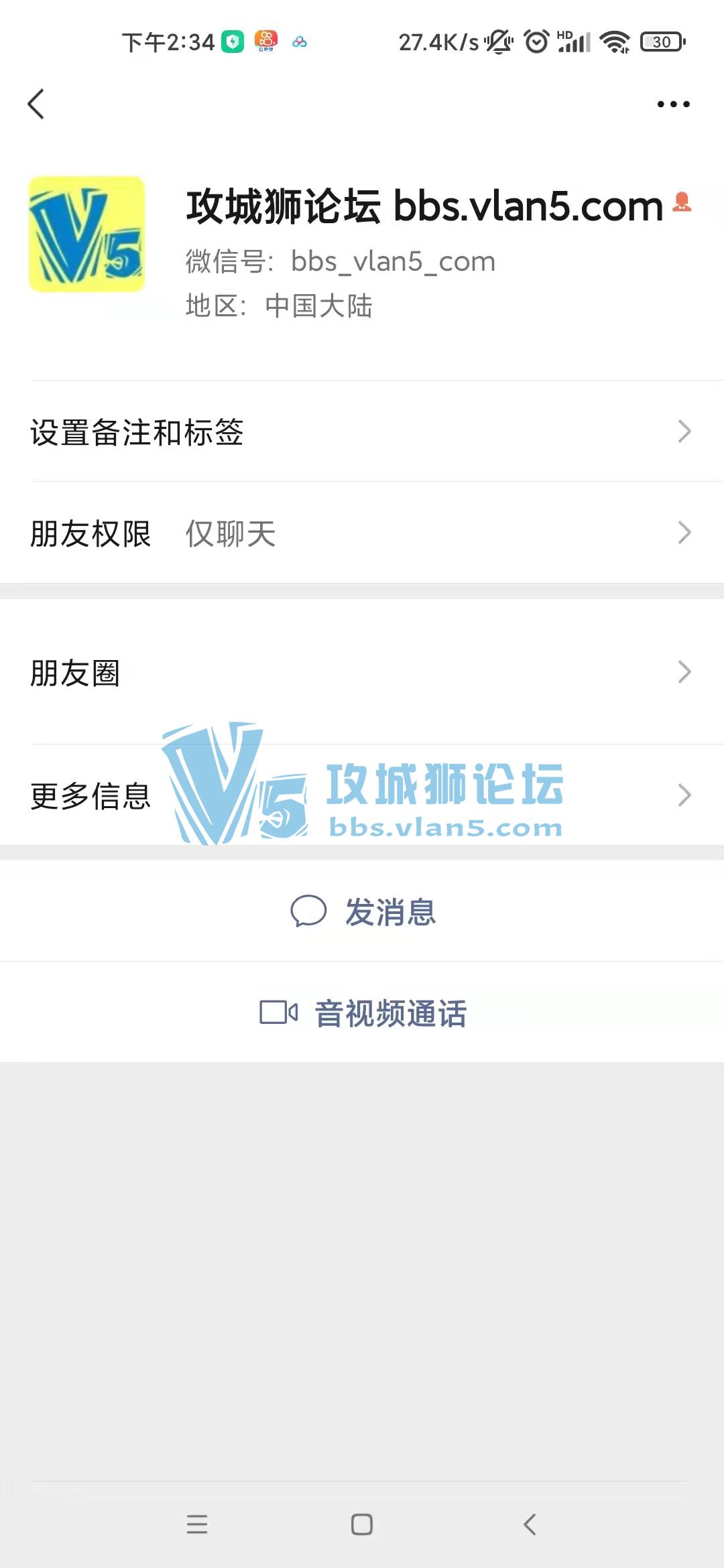Image resolution: width=724 pixels, height=1568 pixels.
Task: Open system recent apps menu
Action: (x=197, y=1524)
